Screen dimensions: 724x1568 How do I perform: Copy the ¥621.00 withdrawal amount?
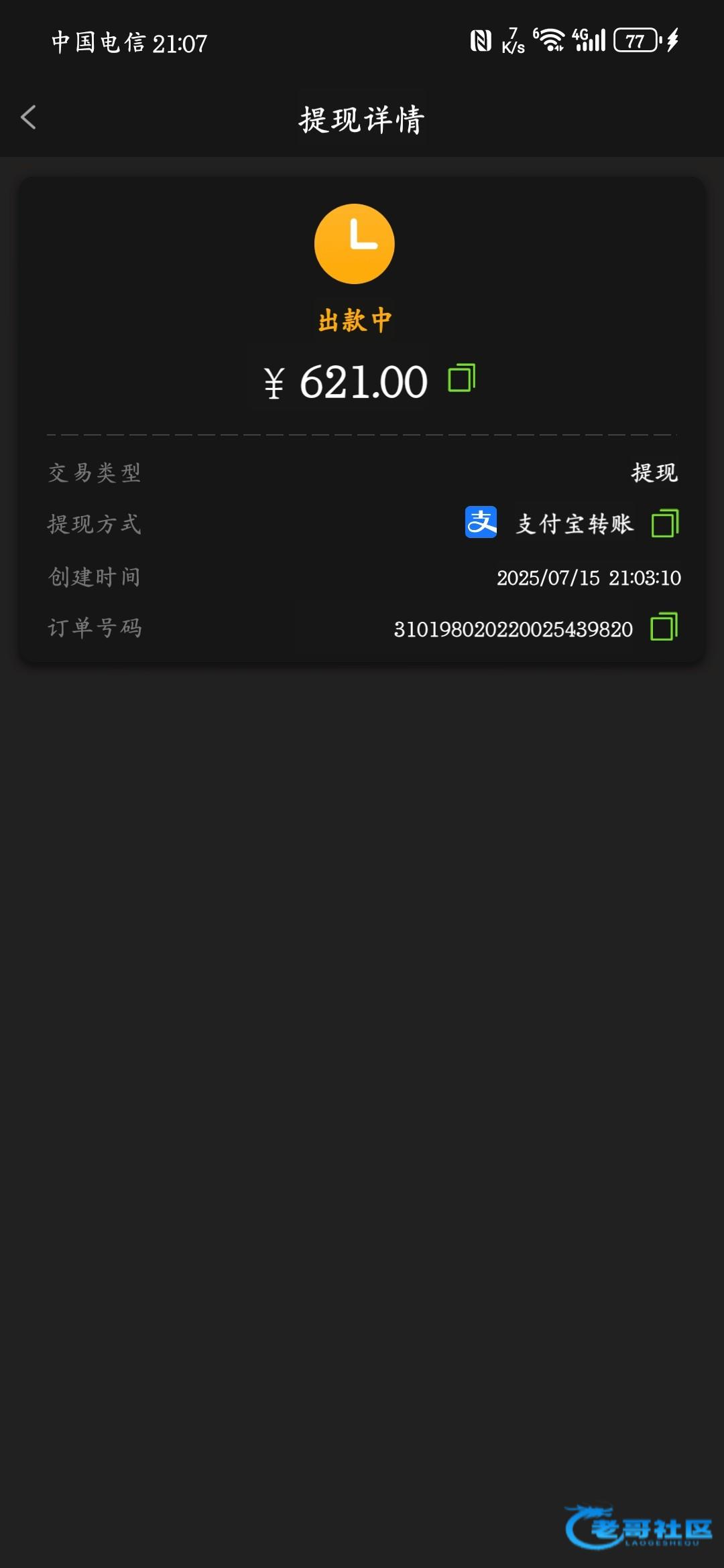pos(461,379)
